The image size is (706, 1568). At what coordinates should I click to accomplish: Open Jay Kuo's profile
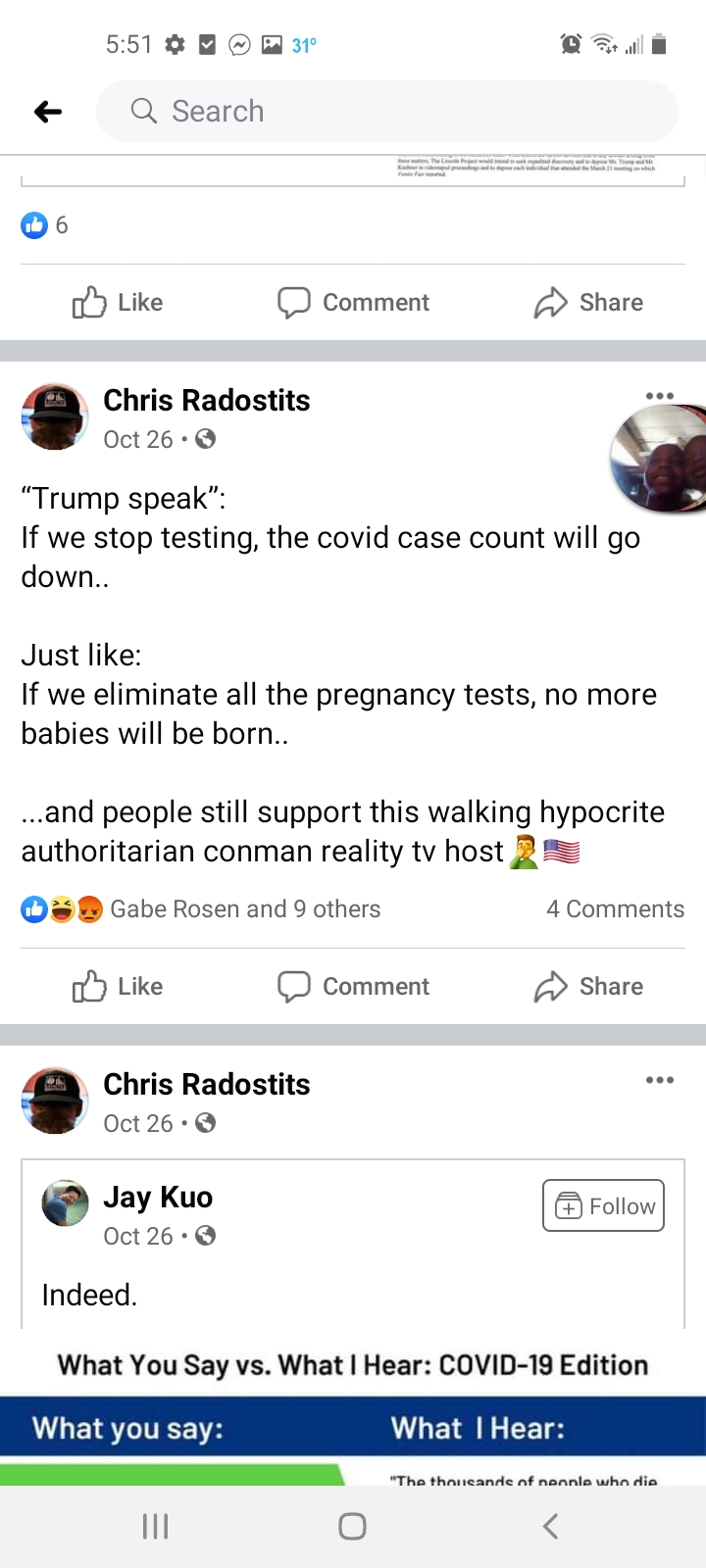tap(158, 1198)
